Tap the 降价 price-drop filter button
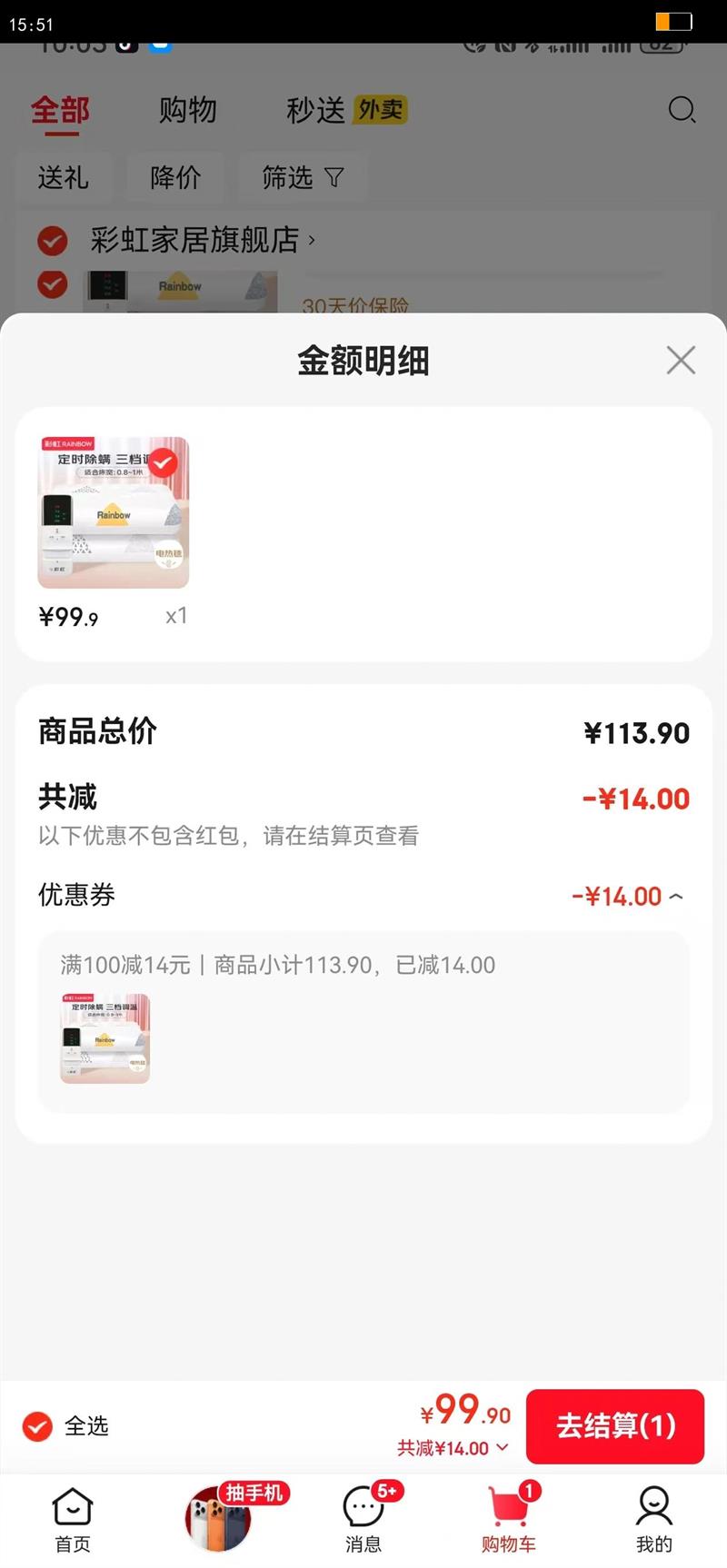The width and height of the screenshot is (727, 1568). point(174,178)
